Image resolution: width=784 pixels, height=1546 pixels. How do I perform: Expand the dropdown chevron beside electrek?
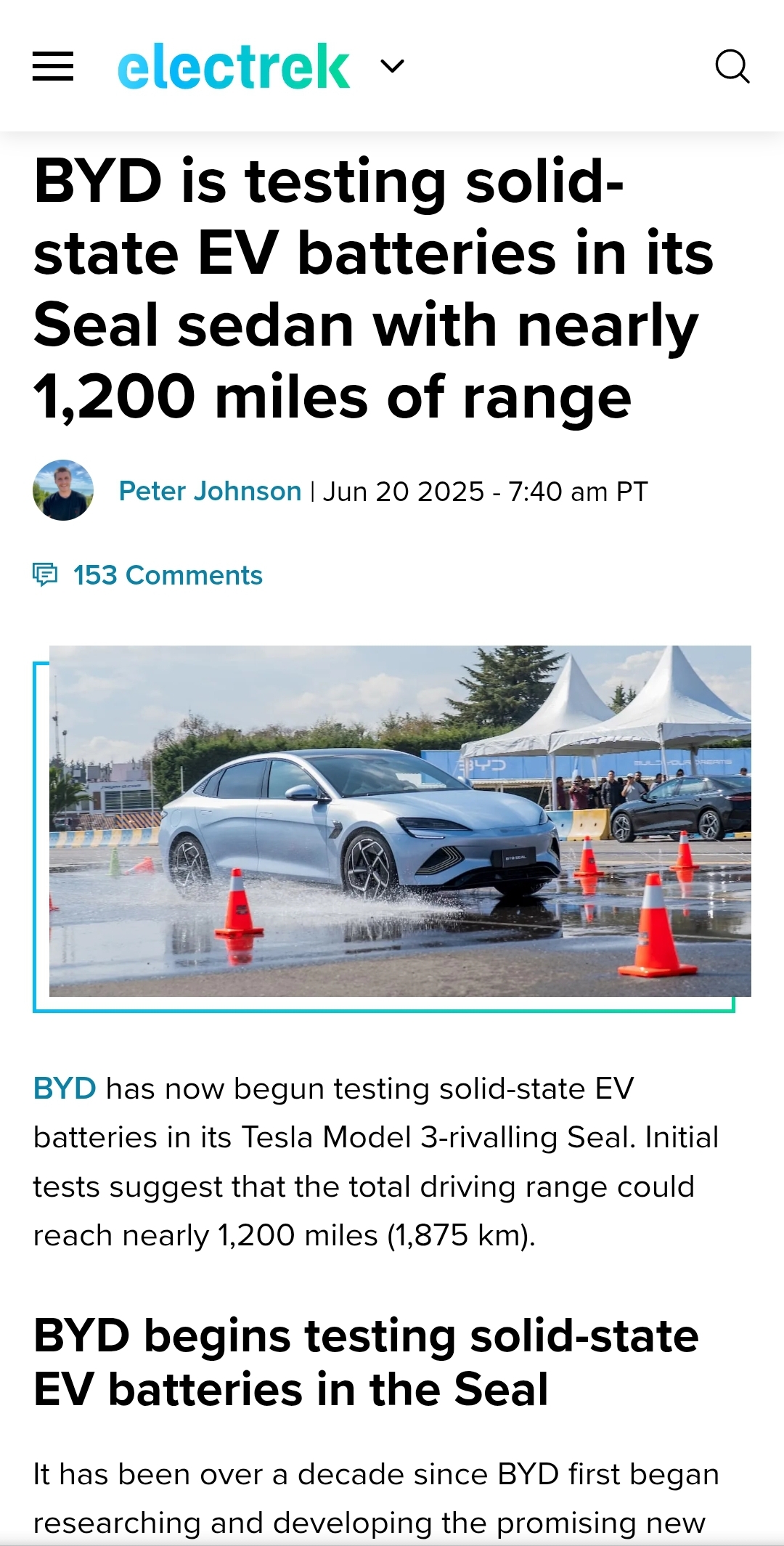392,67
